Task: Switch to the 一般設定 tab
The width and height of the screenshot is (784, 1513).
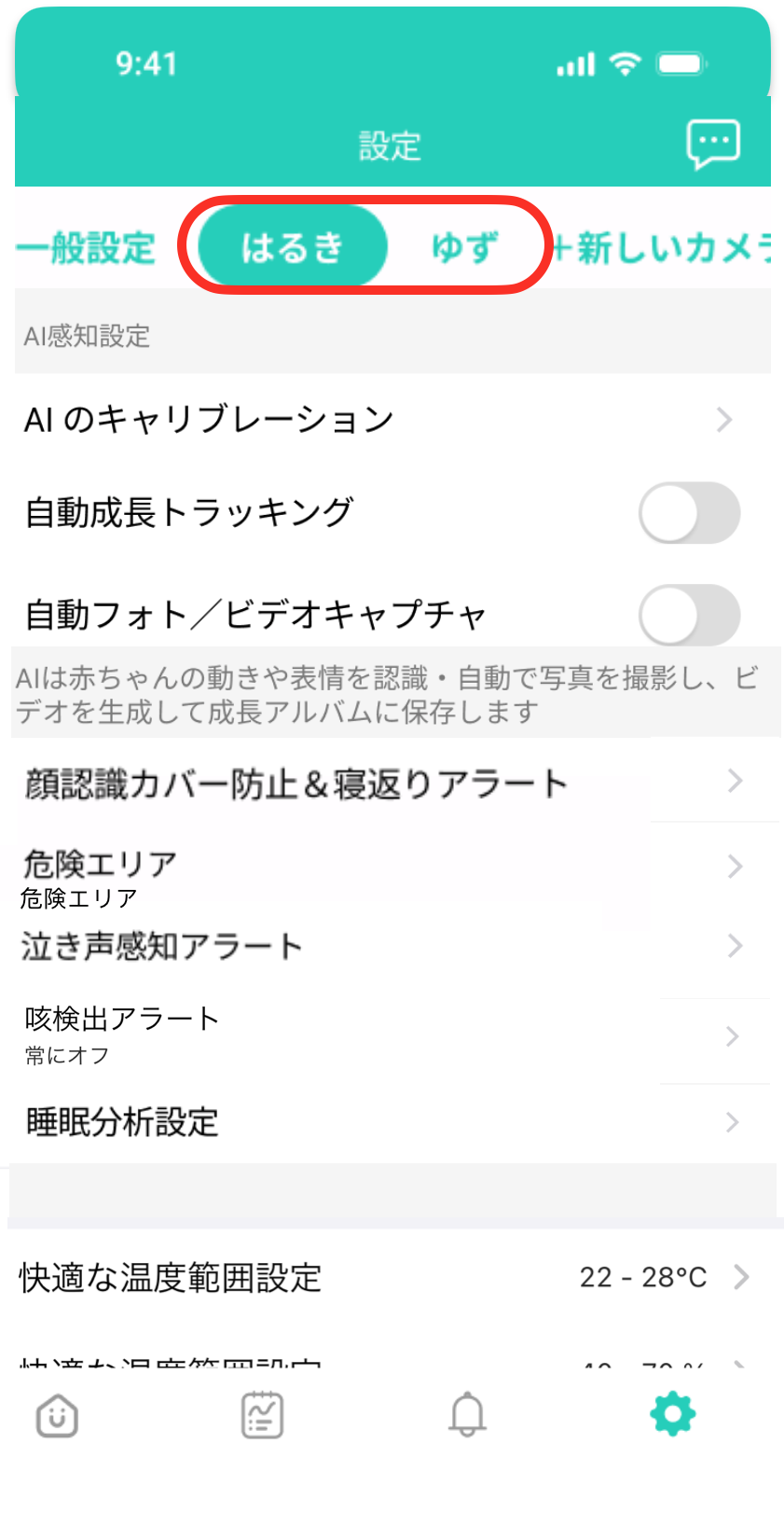Action: tap(86, 245)
